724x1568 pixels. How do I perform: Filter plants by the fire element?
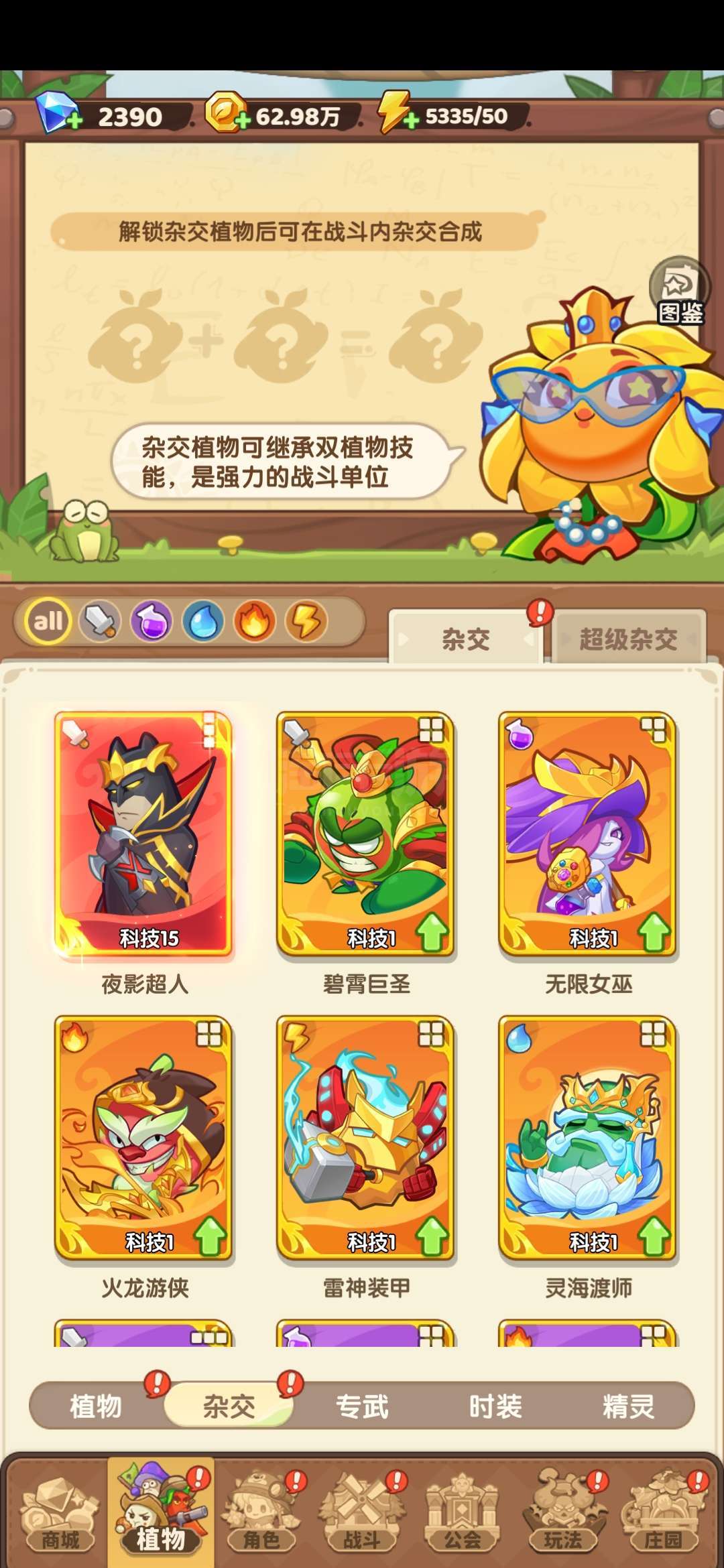pos(255,621)
